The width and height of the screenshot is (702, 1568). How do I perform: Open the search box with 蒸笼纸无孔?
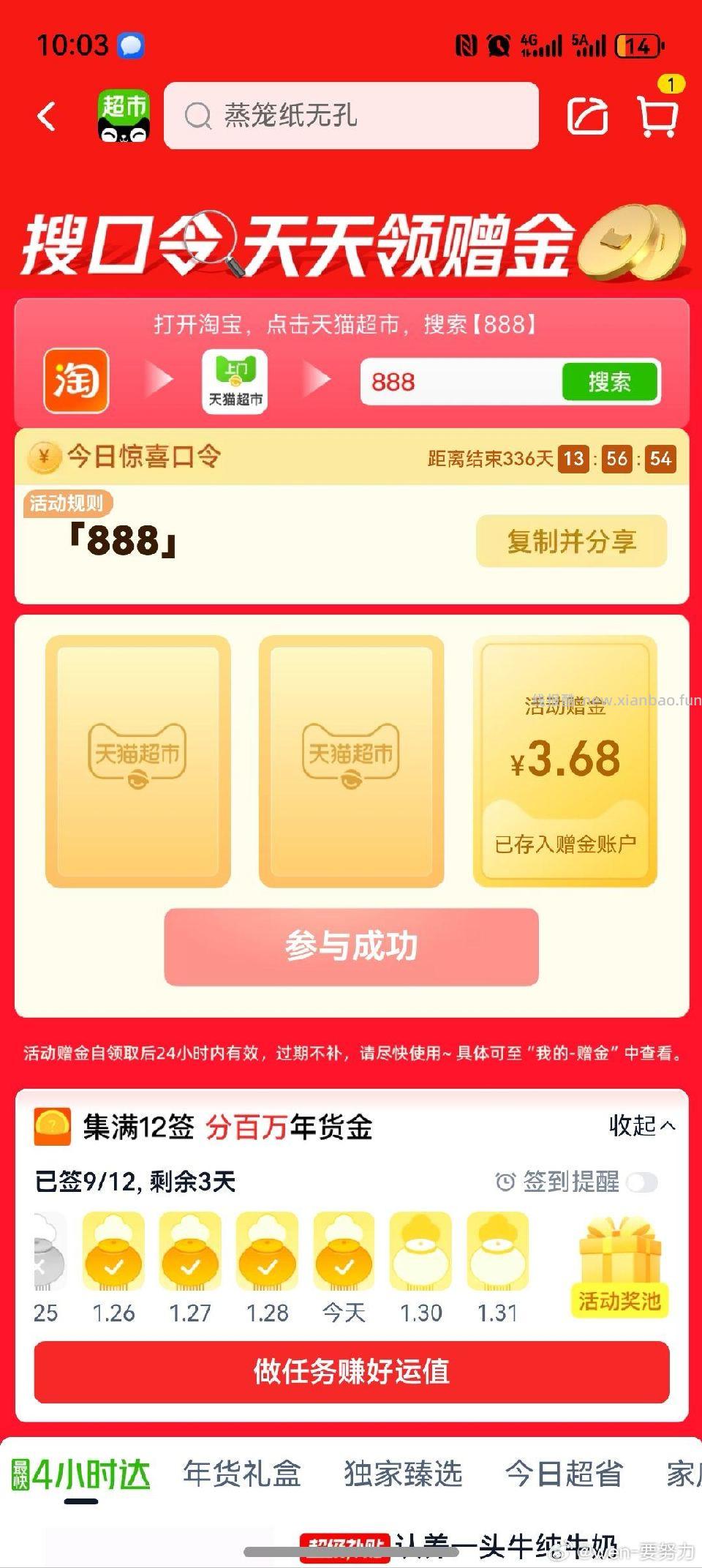point(351,116)
